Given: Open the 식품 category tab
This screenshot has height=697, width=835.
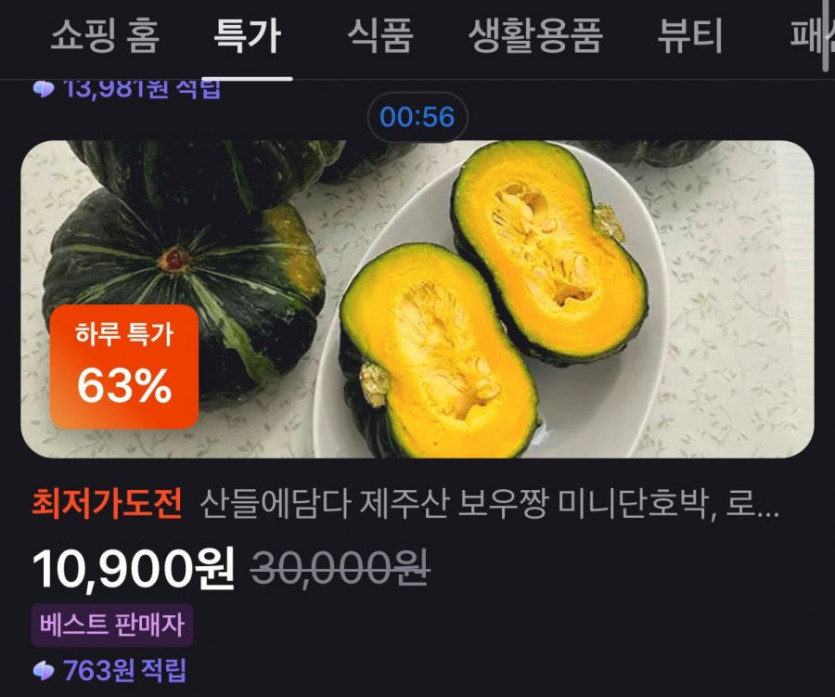Looking at the screenshot, I should [380, 37].
